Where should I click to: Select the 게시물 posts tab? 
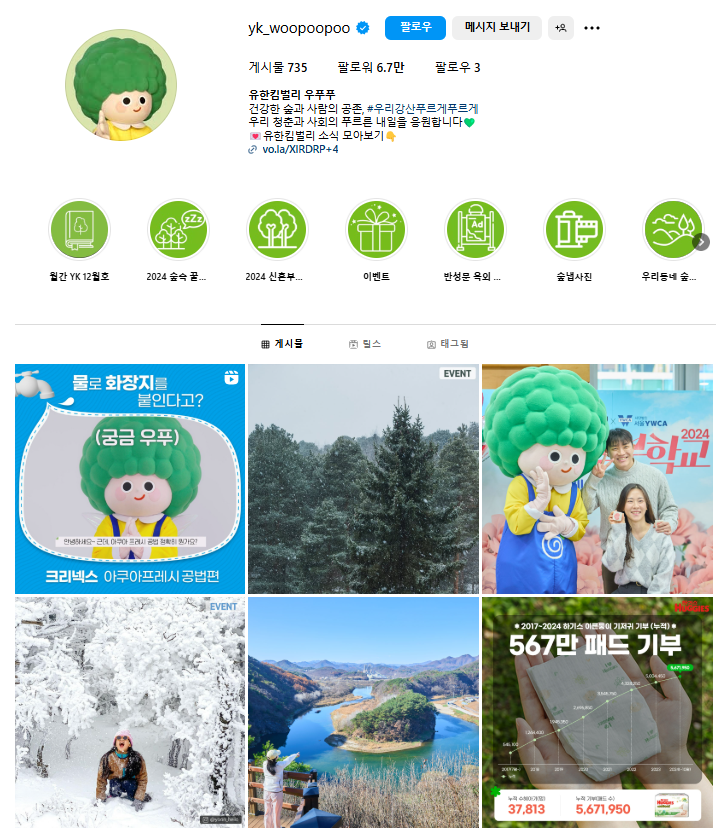tap(282, 344)
